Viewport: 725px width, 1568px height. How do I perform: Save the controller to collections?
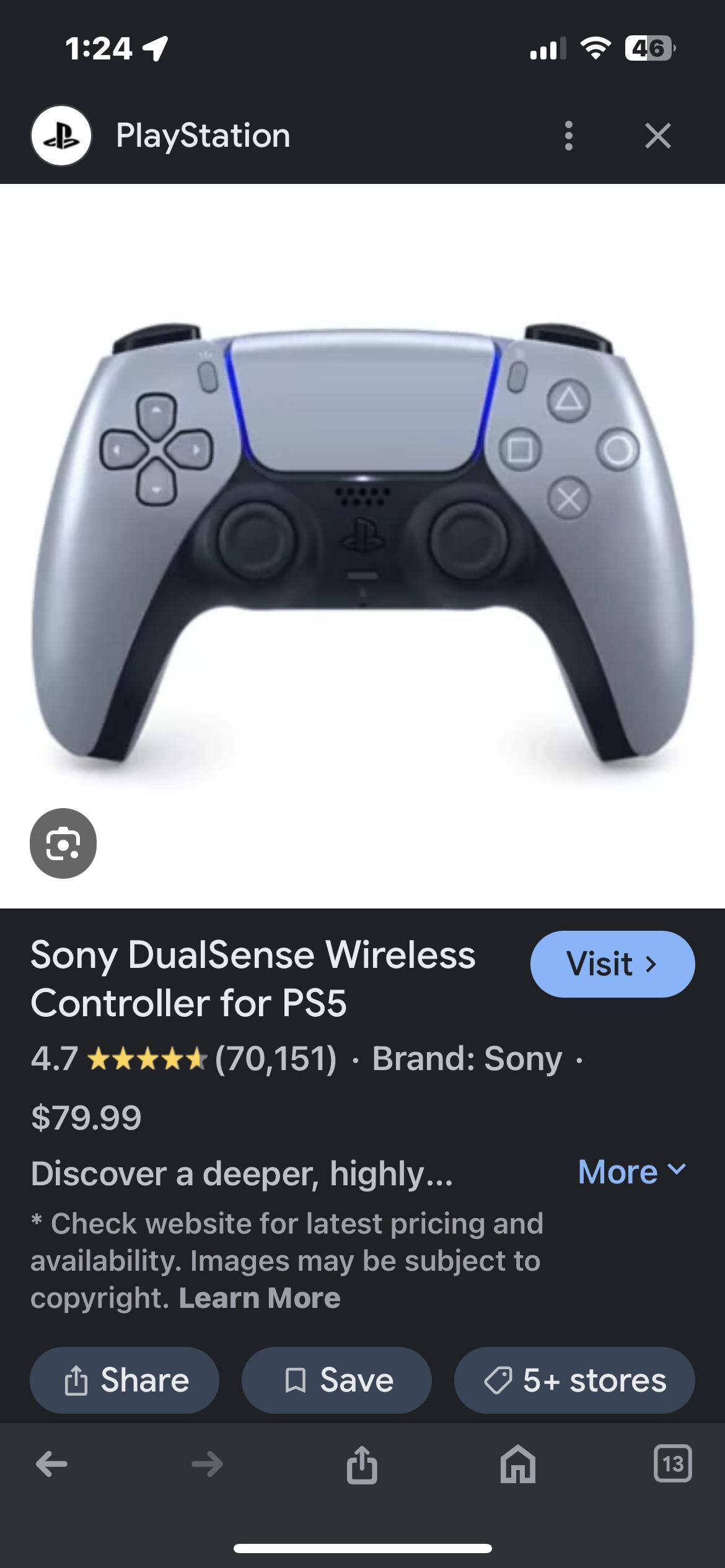tap(336, 1380)
